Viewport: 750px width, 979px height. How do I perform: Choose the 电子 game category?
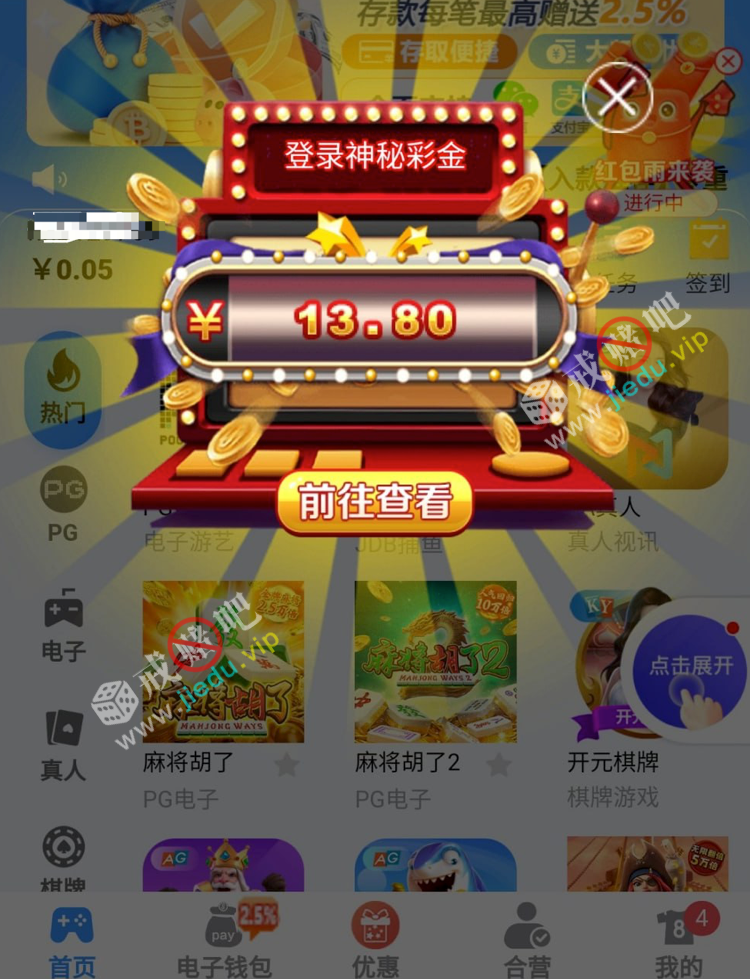click(63, 626)
